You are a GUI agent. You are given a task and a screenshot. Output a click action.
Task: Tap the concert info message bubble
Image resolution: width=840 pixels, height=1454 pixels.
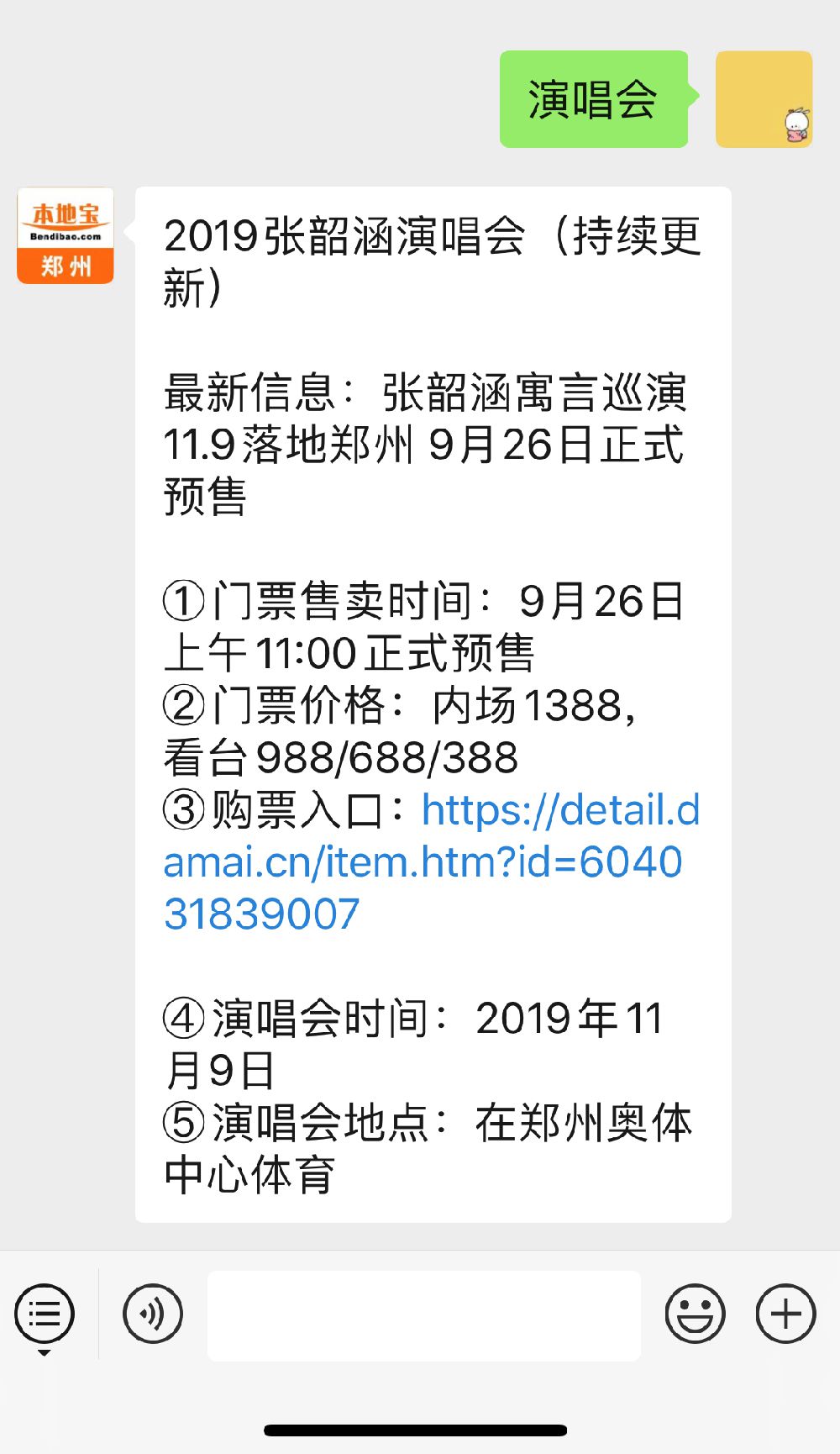pyautogui.click(x=433, y=706)
